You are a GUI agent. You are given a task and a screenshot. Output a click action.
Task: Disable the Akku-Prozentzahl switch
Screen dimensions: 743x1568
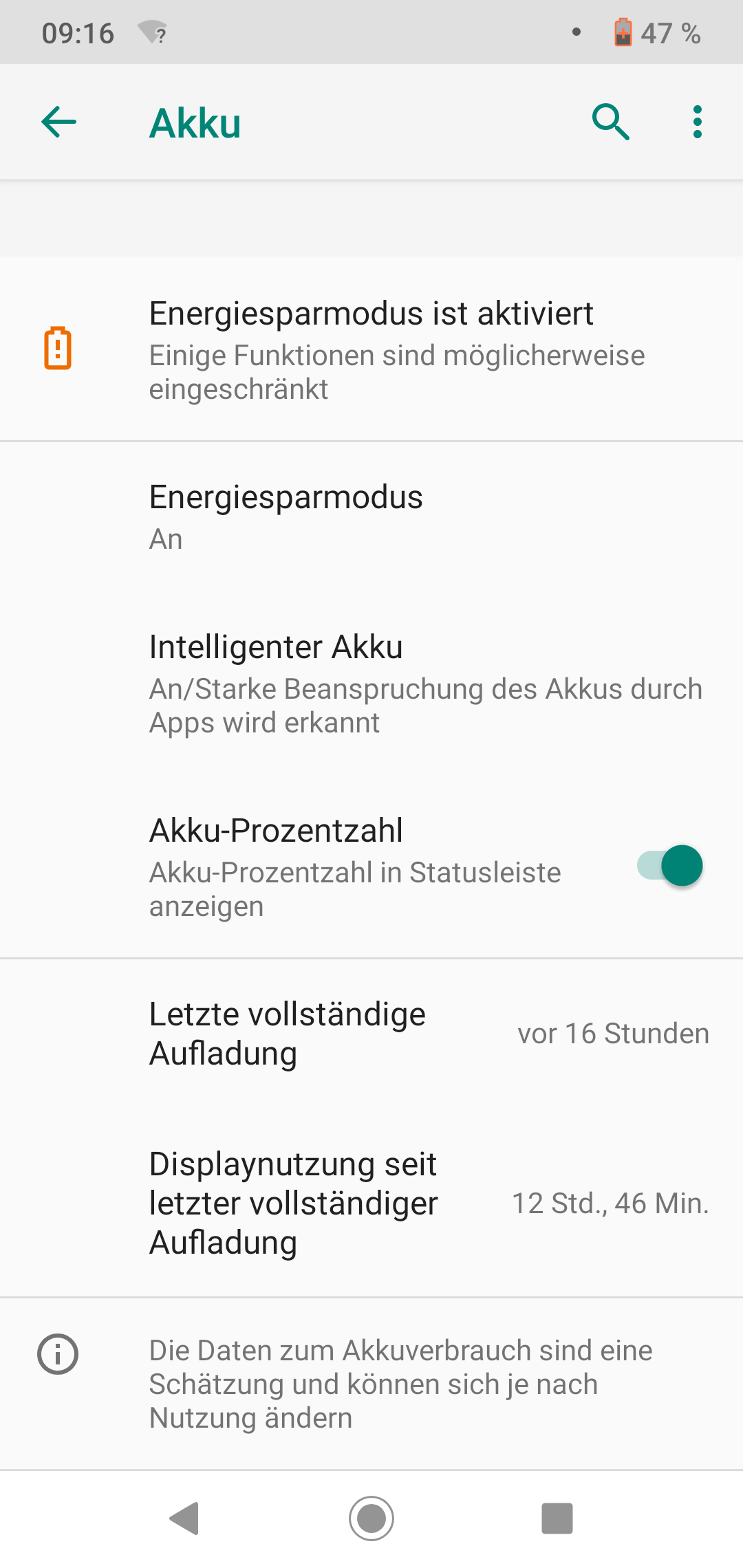(x=670, y=866)
